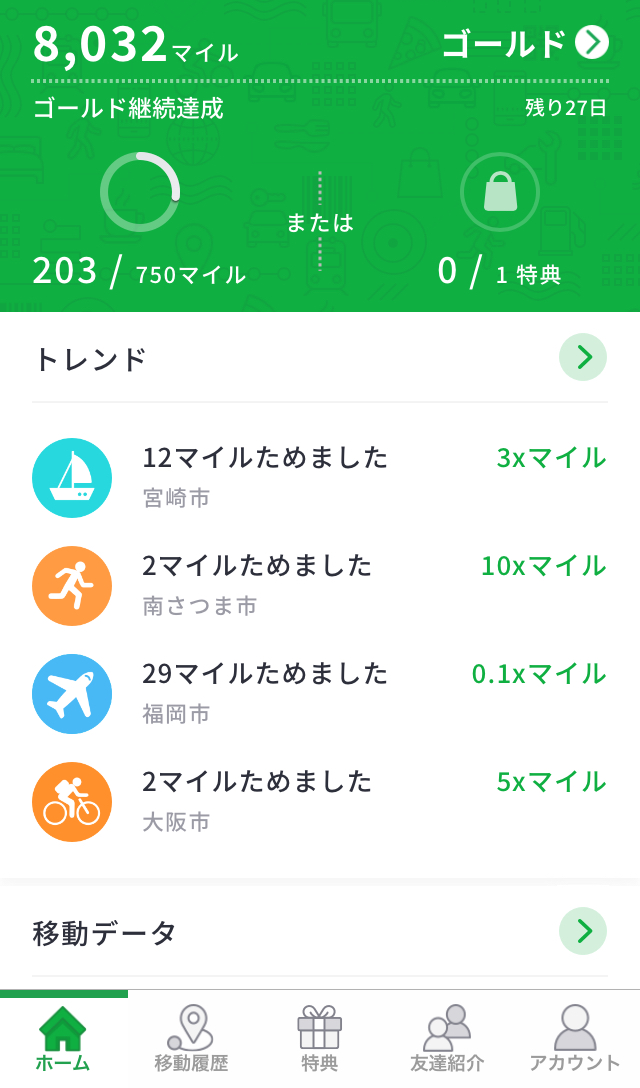View the 福岡市 29マイル trend entry
The width and height of the screenshot is (640, 1088).
point(320,693)
